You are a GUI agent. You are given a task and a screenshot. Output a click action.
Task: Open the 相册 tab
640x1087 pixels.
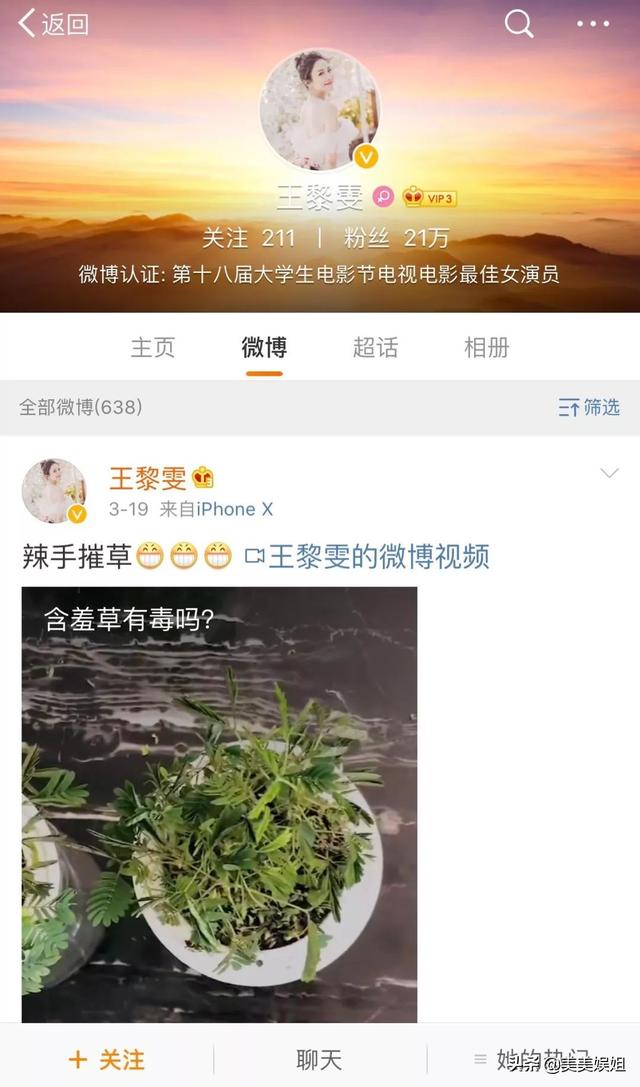click(487, 348)
